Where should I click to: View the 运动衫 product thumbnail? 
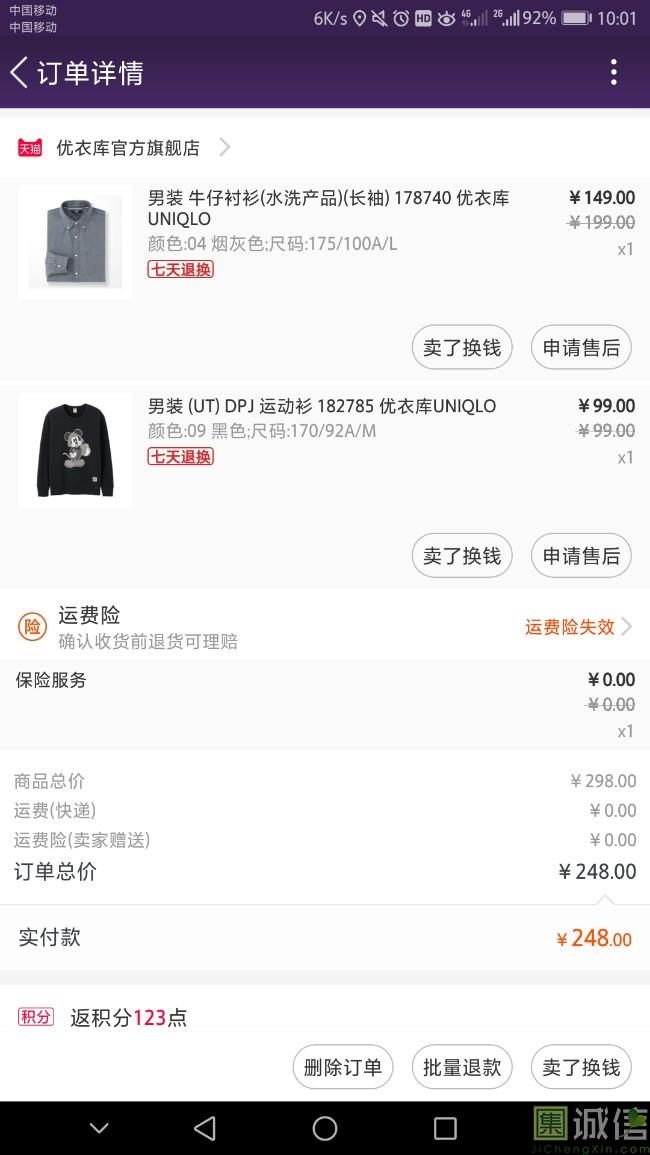point(75,451)
